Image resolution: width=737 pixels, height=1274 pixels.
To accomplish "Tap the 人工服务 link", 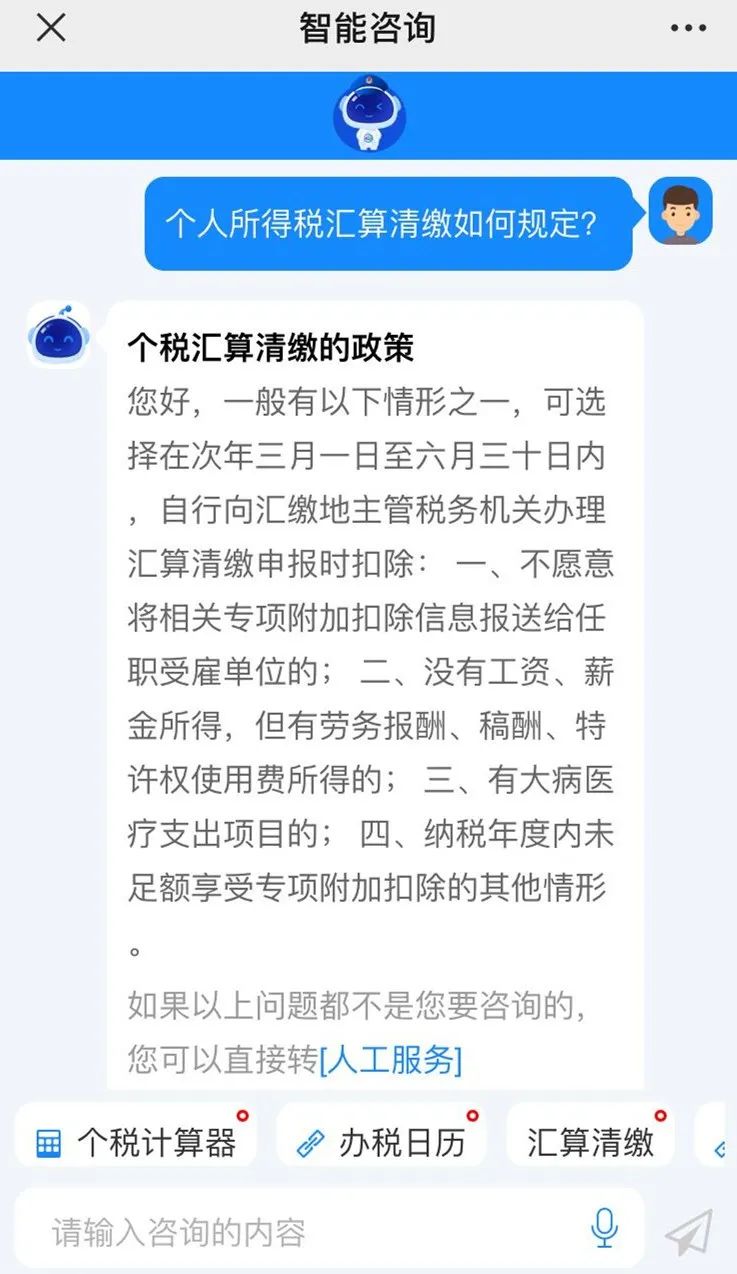I will pos(391,1060).
